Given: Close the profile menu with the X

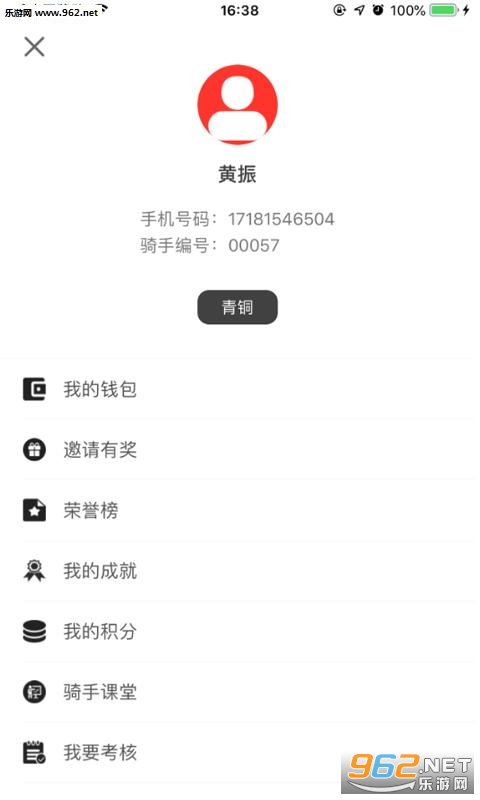Looking at the screenshot, I should tap(34, 47).
